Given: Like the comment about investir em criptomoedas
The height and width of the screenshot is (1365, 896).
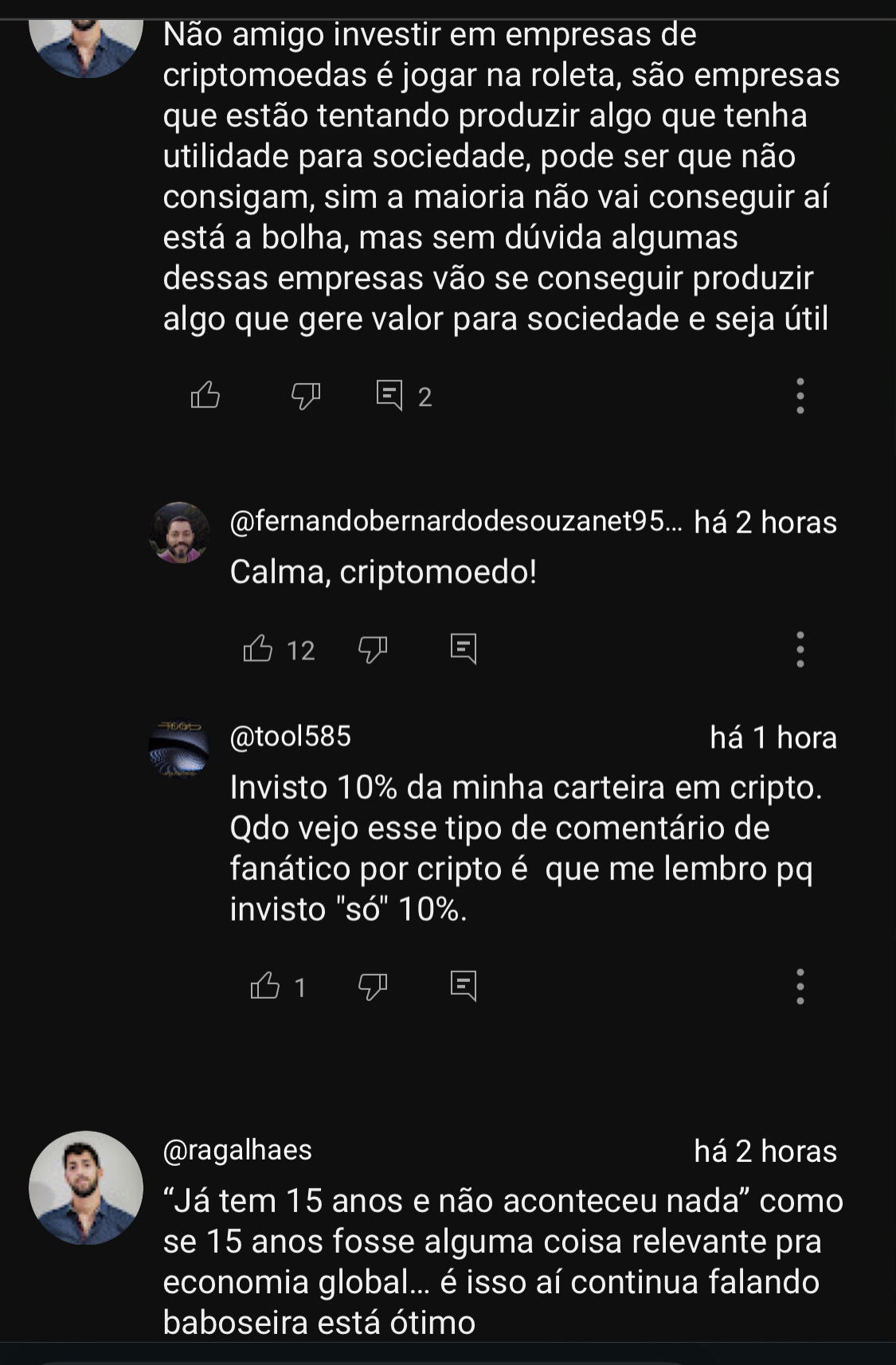Looking at the screenshot, I should (x=205, y=395).
